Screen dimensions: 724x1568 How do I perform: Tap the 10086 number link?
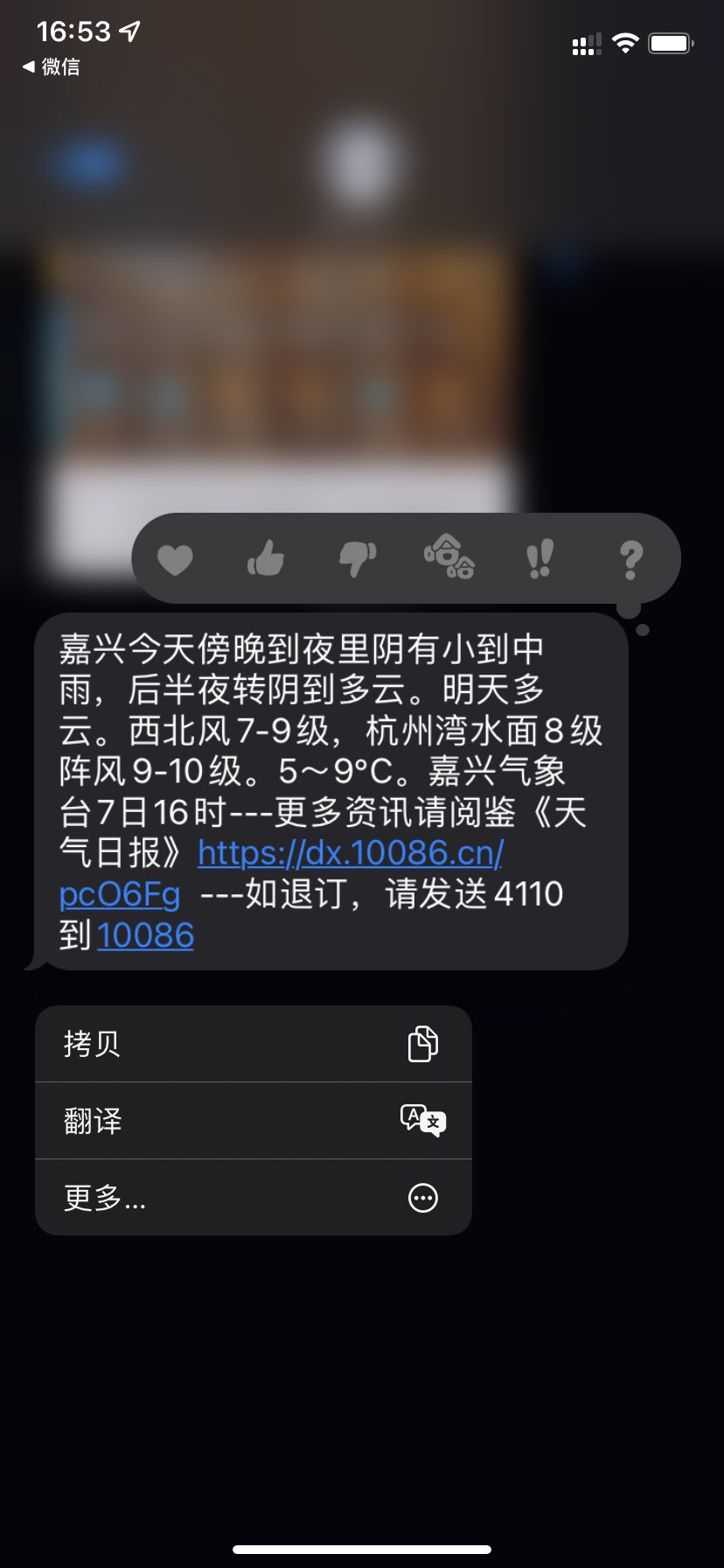pos(145,935)
